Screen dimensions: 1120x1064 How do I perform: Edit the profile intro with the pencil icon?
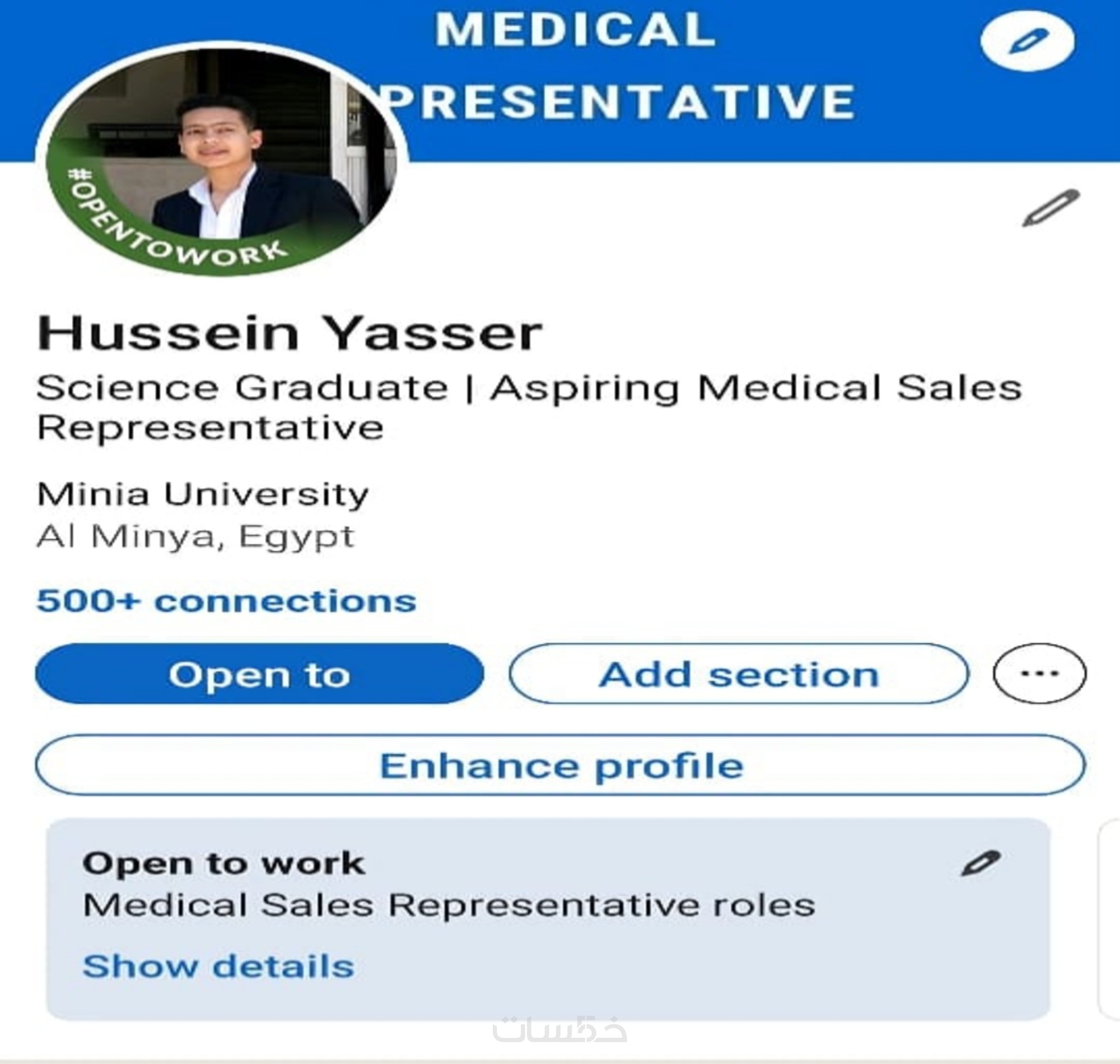[x=1051, y=208]
